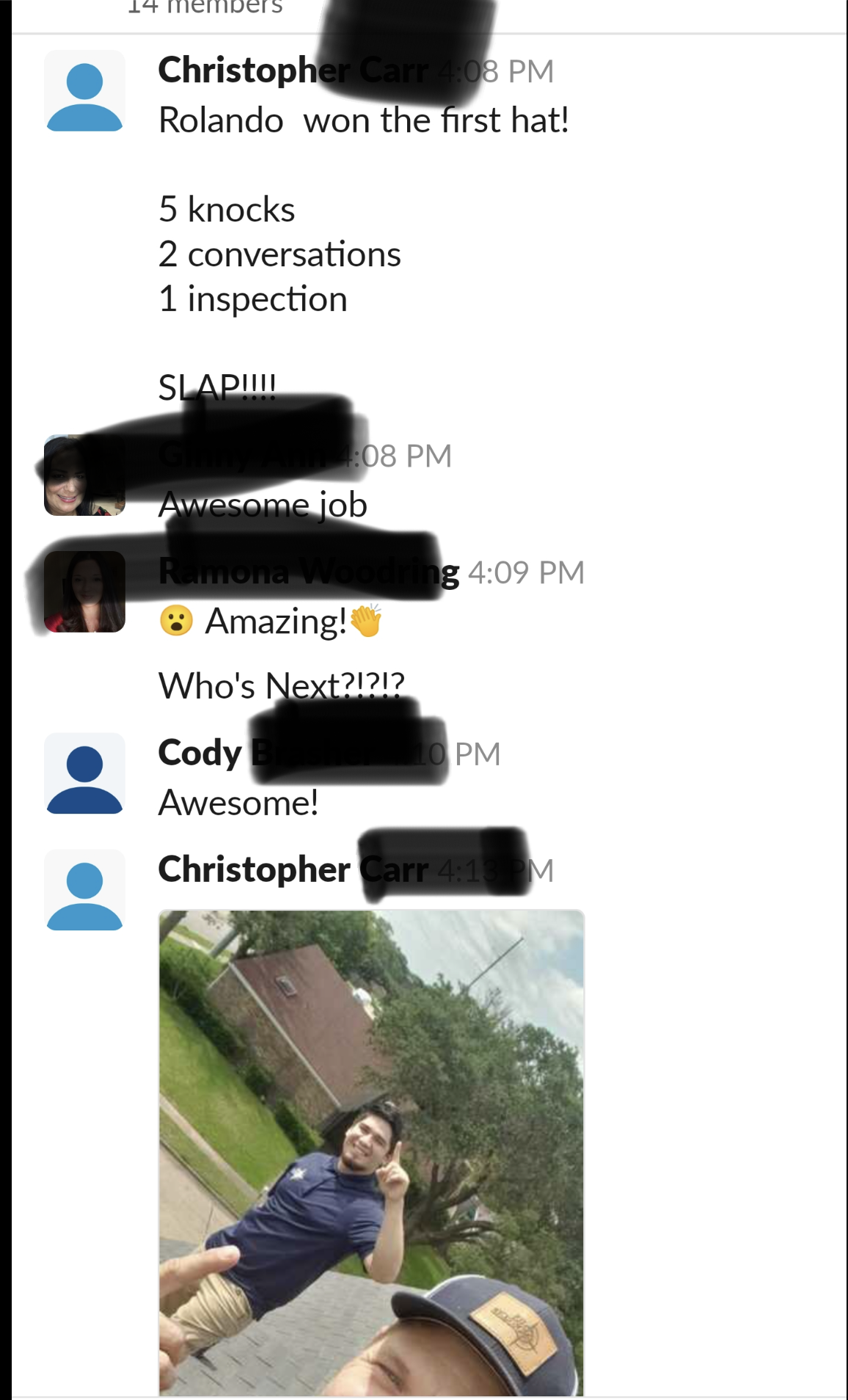Open the profile picture beside the 'Amazing!' message
This screenshot has width=848, height=1400.
84,591
